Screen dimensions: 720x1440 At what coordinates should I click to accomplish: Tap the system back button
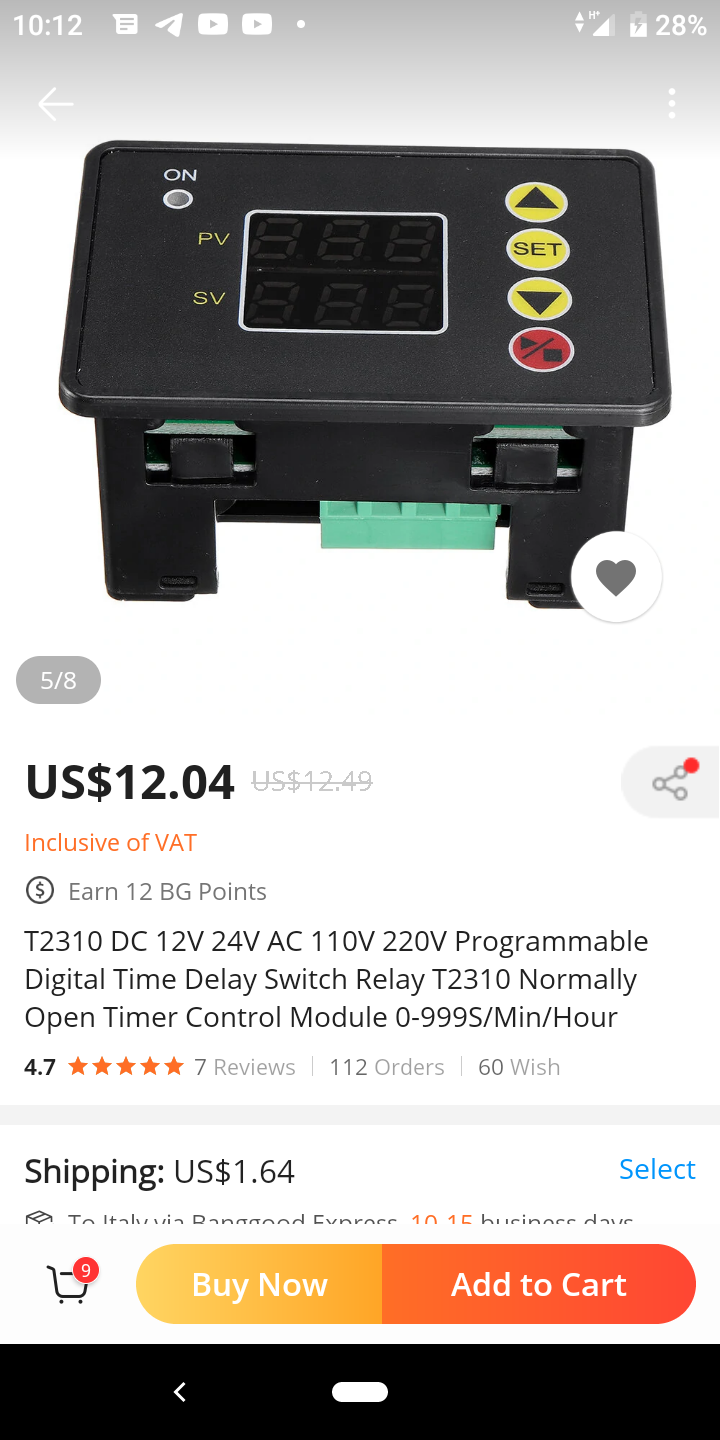180,1391
